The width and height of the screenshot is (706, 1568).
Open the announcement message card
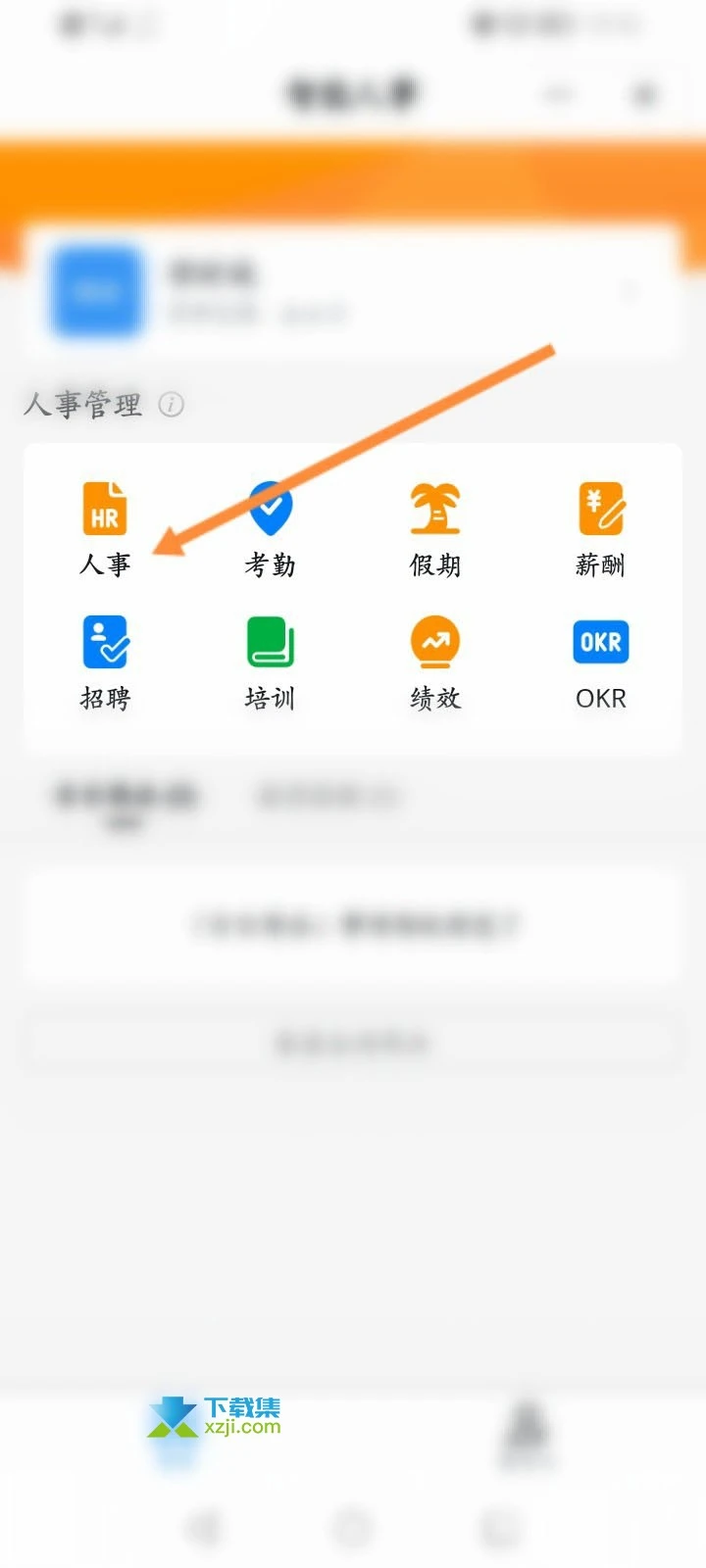353,924
